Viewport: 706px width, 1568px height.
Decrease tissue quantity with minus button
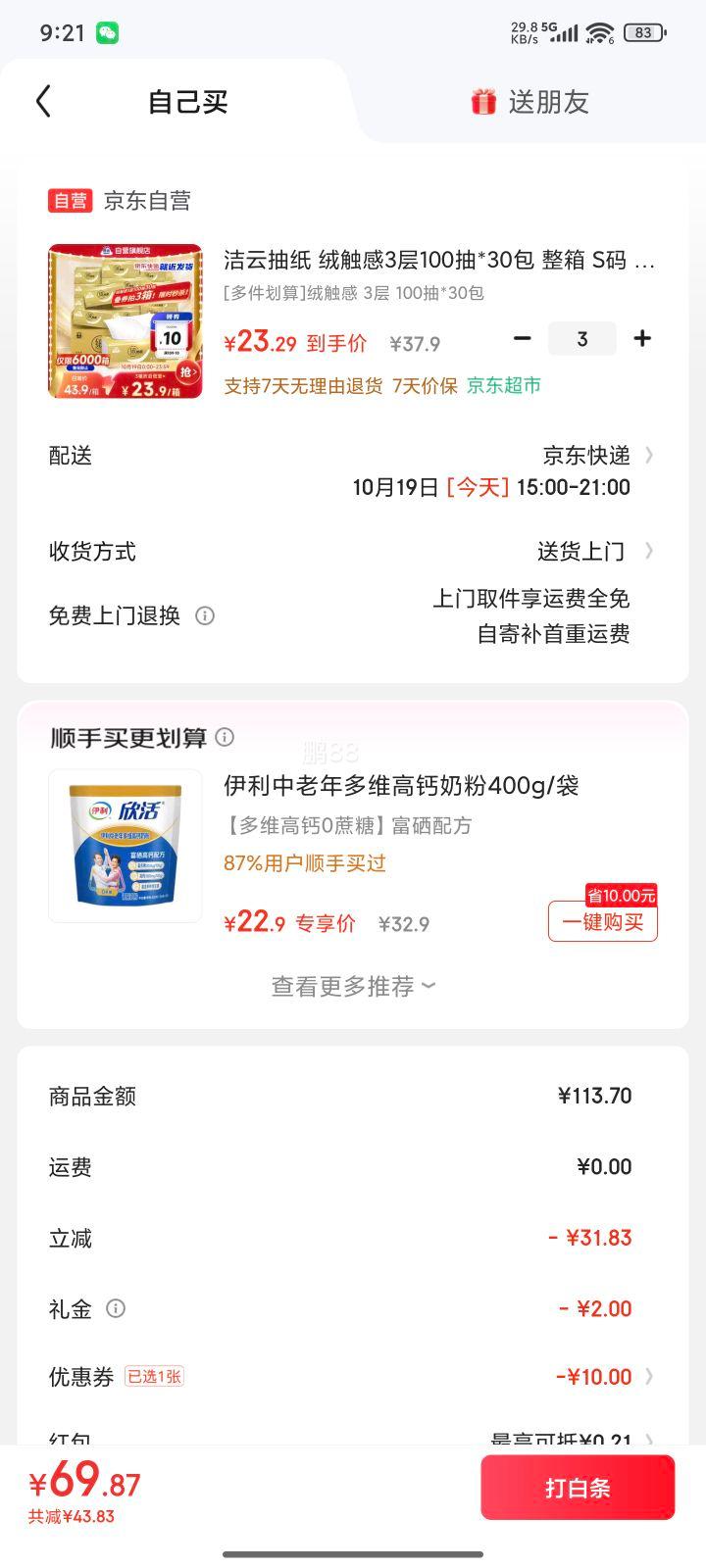point(523,339)
